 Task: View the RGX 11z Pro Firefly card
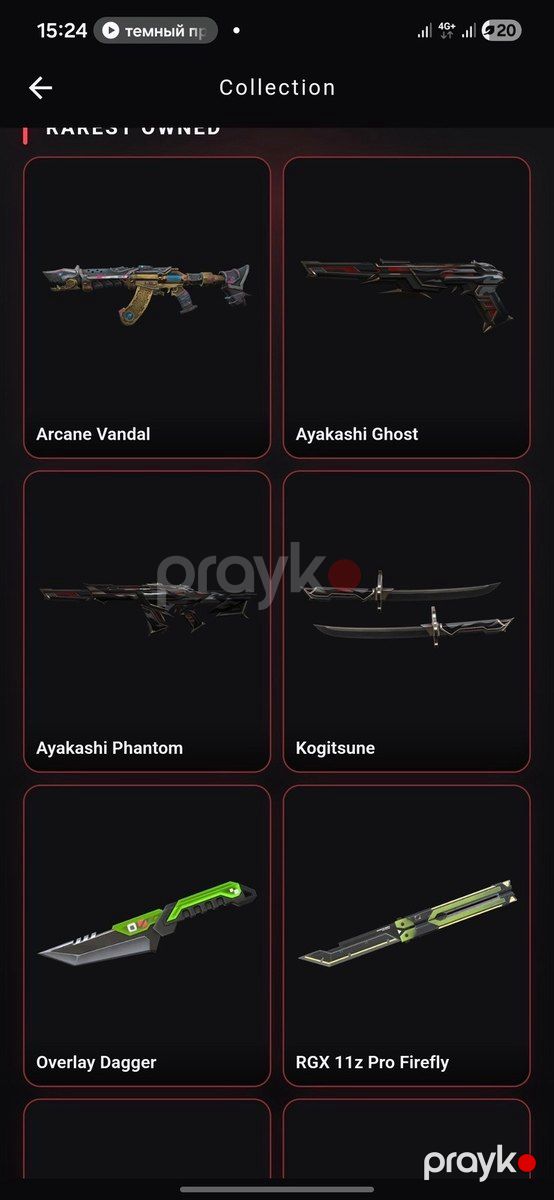[x=407, y=936]
